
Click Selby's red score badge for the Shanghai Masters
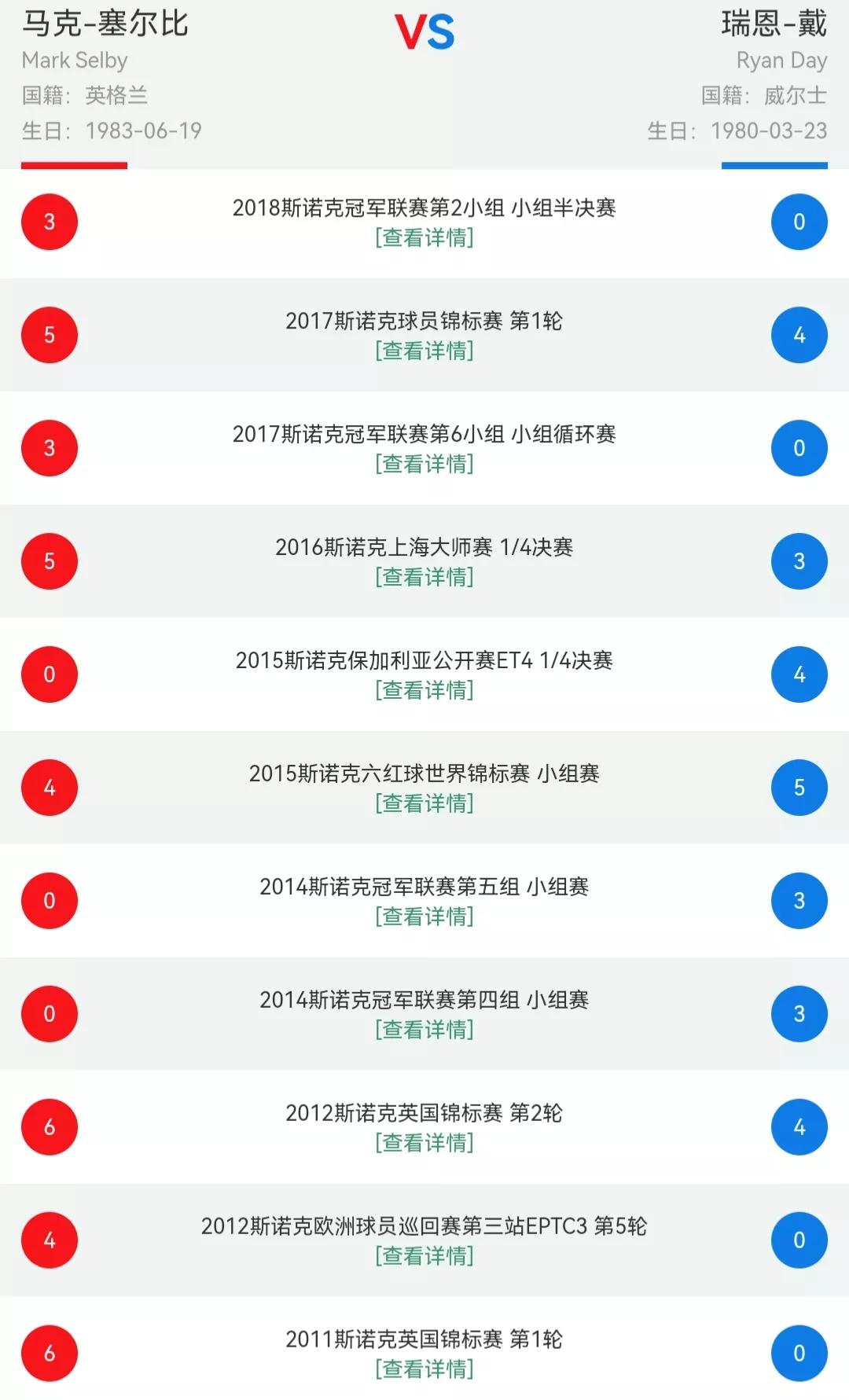point(50,560)
